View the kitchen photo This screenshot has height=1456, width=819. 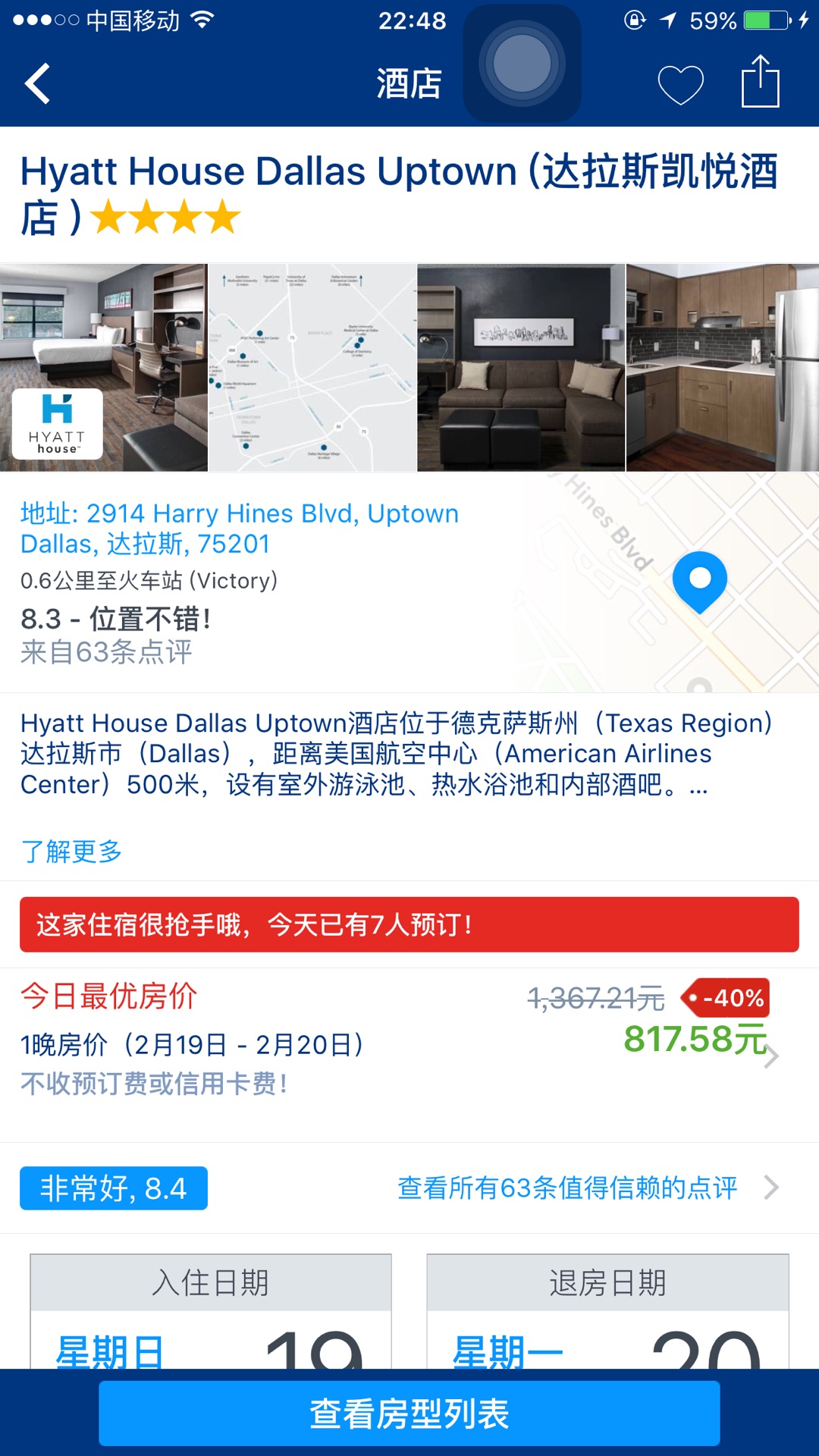tap(722, 368)
